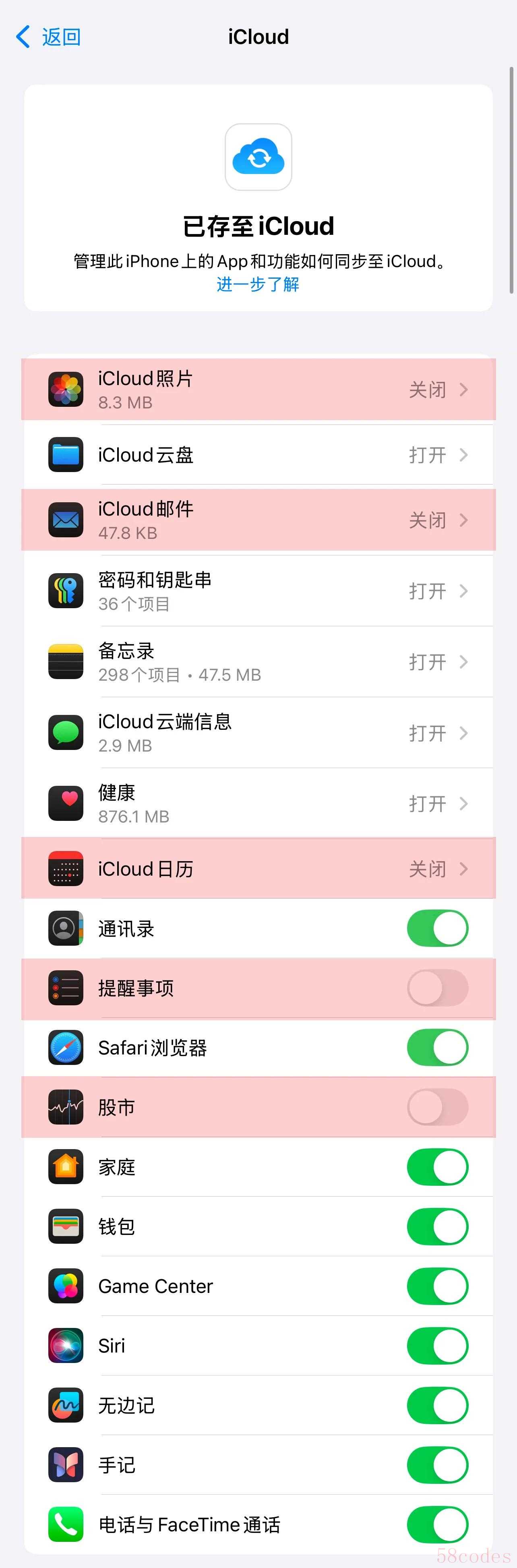Open iCloud照片 settings
Viewport: 517px width, 1568px height.
click(x=258, y=389)
